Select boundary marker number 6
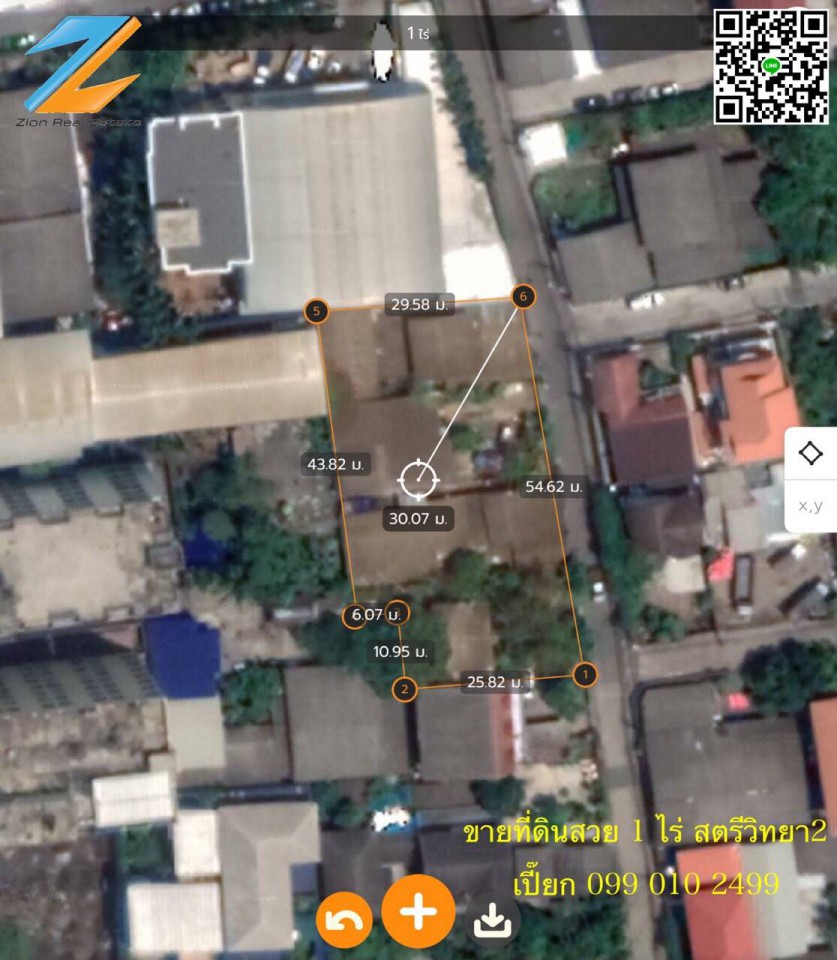Screen dimensions: 837x960 click(x=523, y=296)
